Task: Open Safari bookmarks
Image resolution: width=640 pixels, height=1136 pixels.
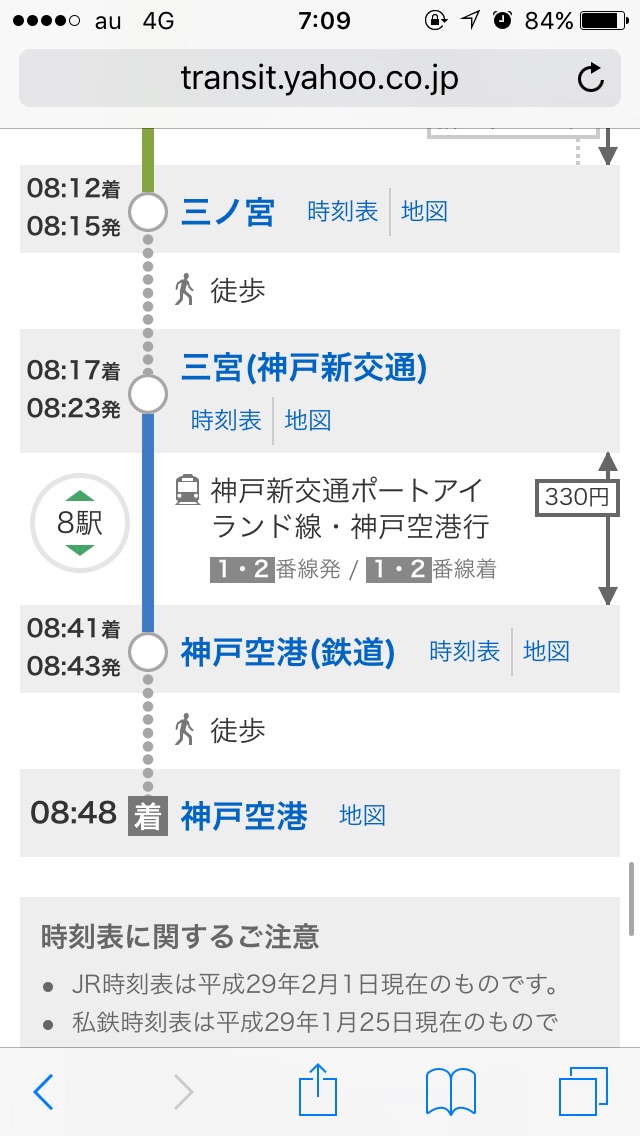Action: (451, 1092)
